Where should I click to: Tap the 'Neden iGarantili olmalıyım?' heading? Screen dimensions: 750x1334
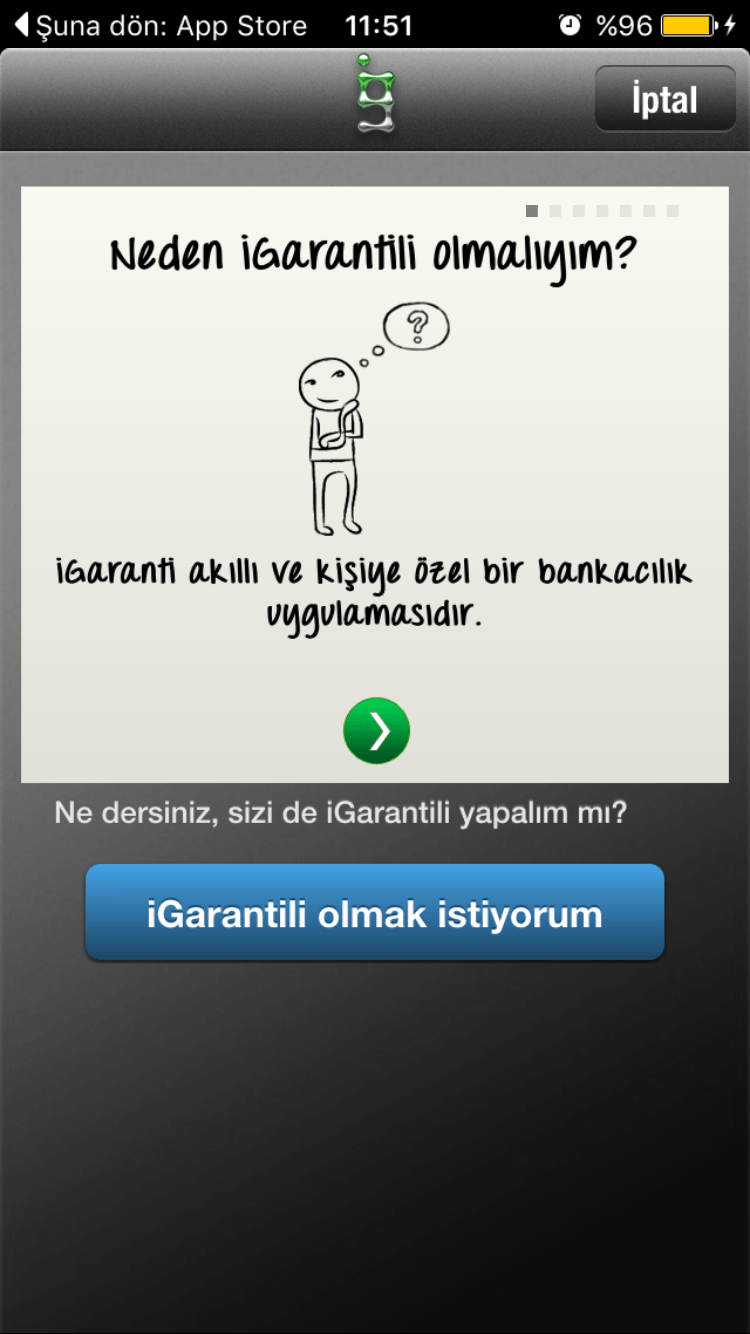click(375, 253)
